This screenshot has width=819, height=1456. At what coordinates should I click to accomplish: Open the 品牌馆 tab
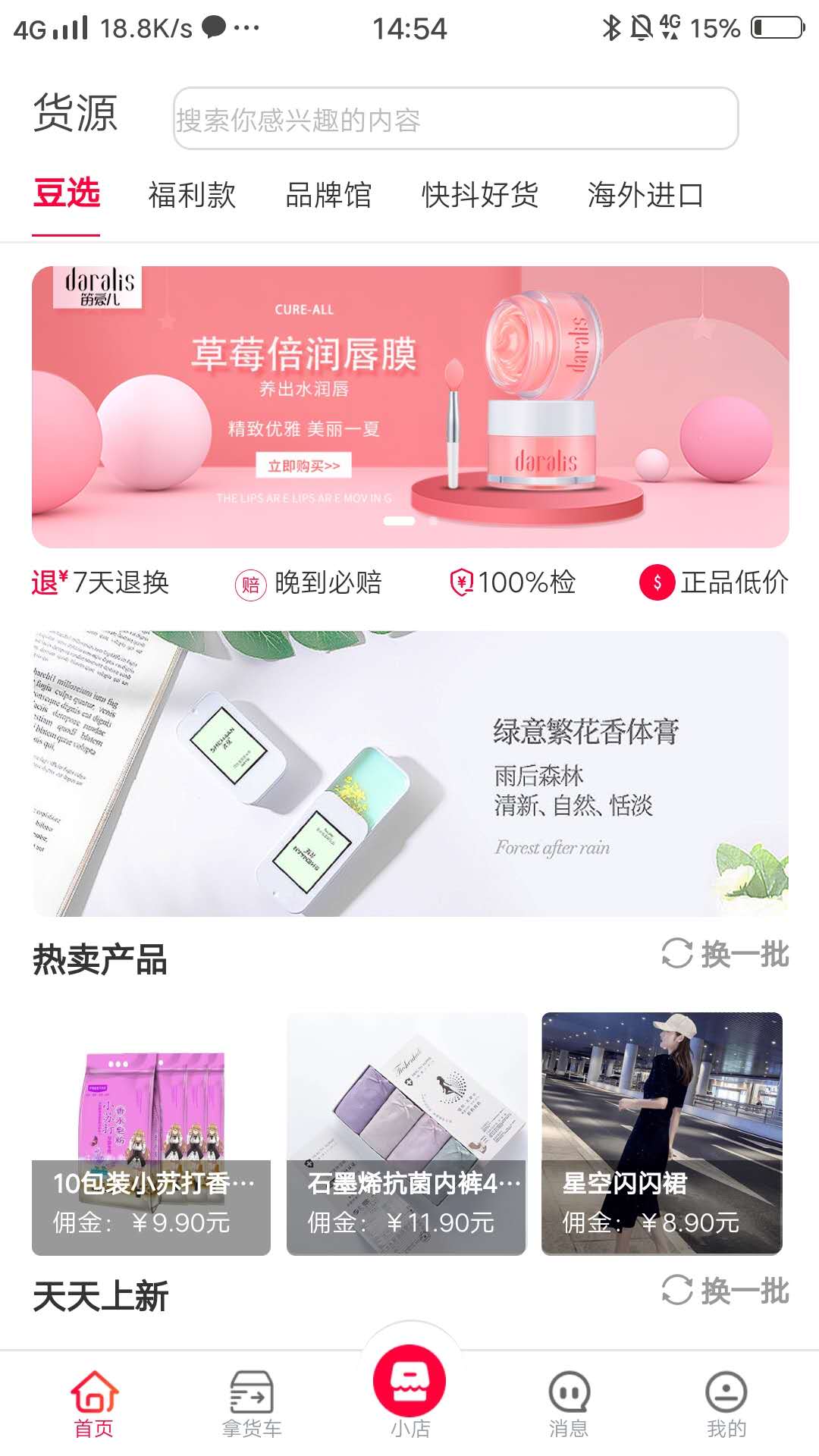[x=328, y=195]
